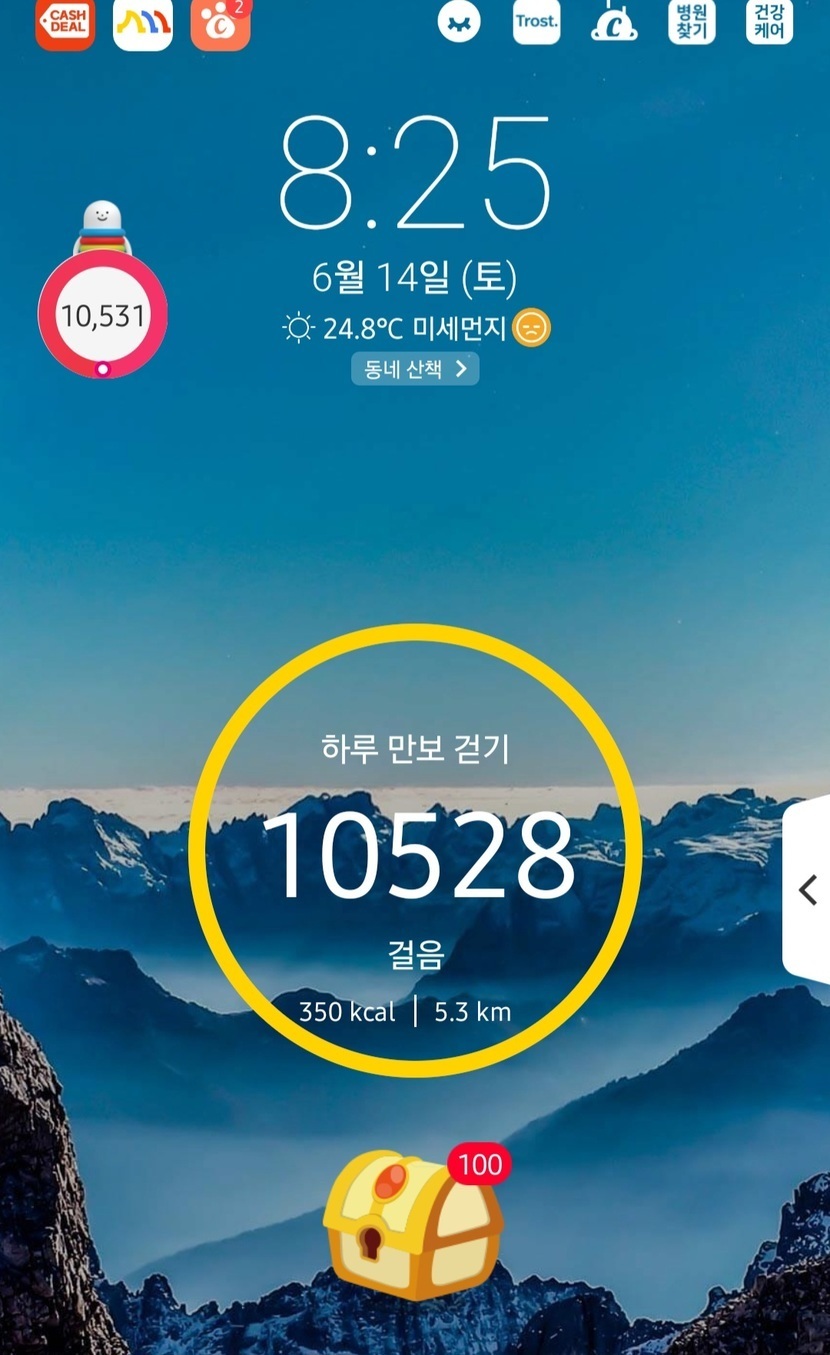Open 병원찾기 hospital finder

[x=692, y=21]
